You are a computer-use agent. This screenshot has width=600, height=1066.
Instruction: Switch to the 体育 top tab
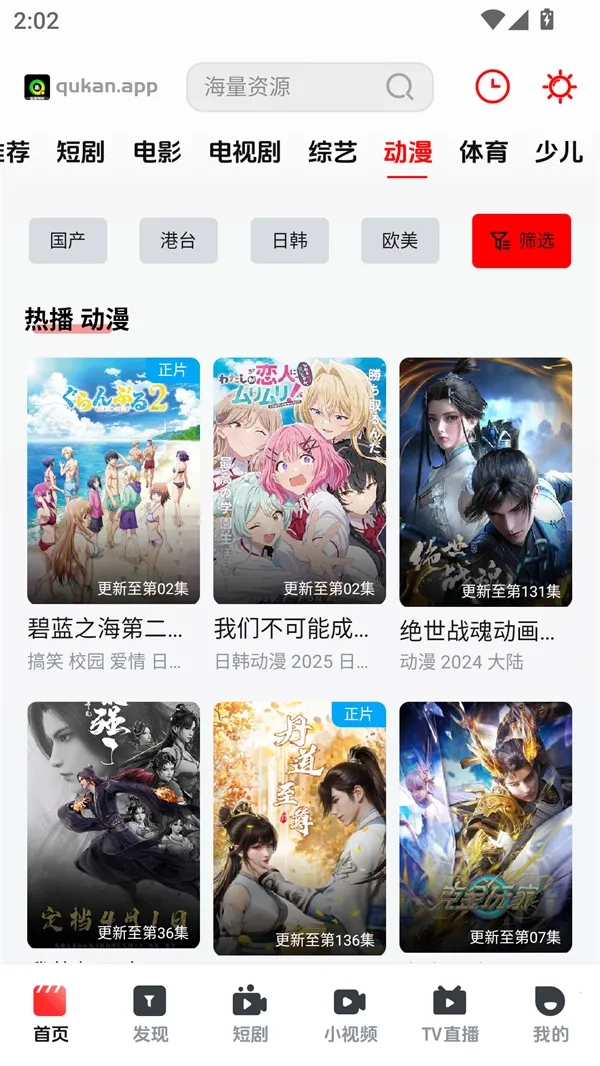coord(483,152)
